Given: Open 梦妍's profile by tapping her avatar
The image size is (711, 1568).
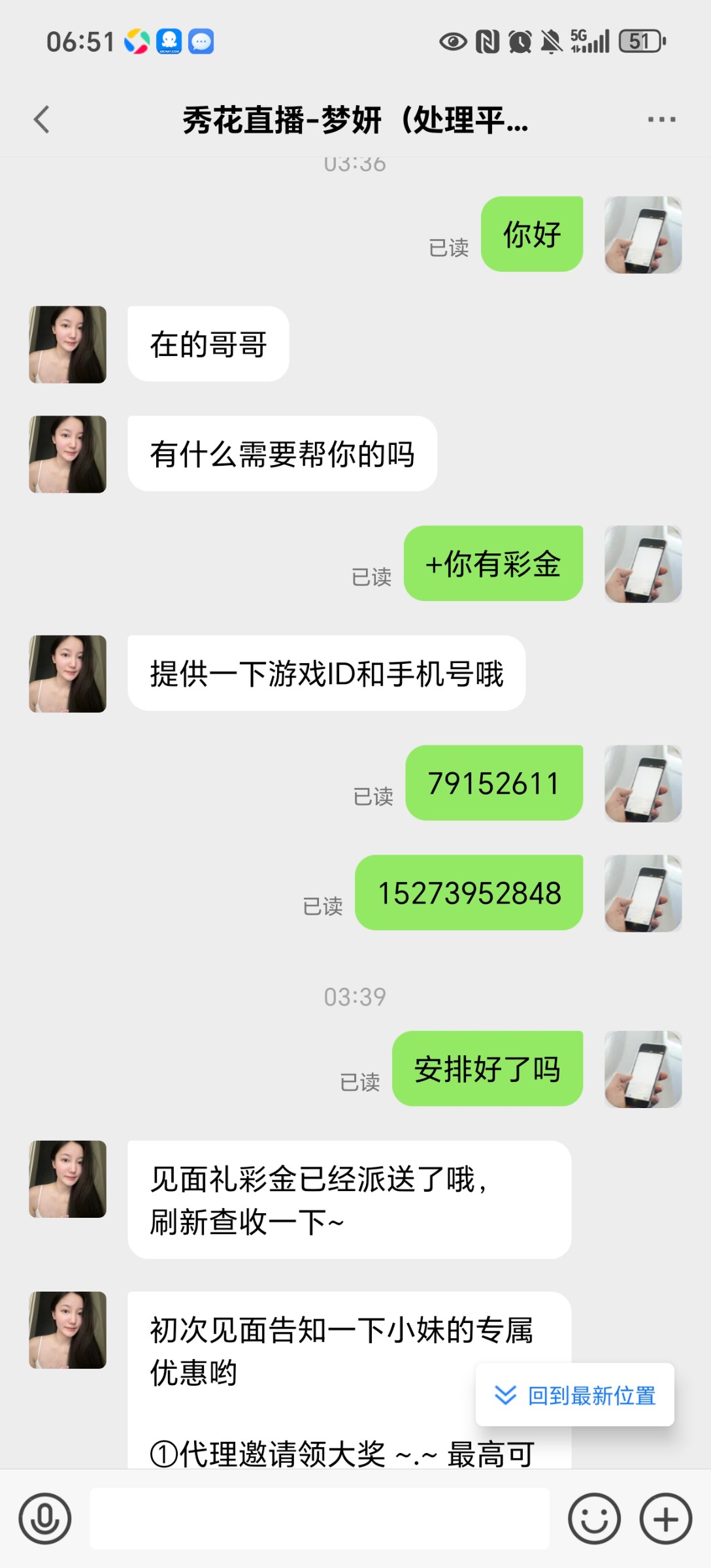Looking at the screenshot, I should coord(67,344).
